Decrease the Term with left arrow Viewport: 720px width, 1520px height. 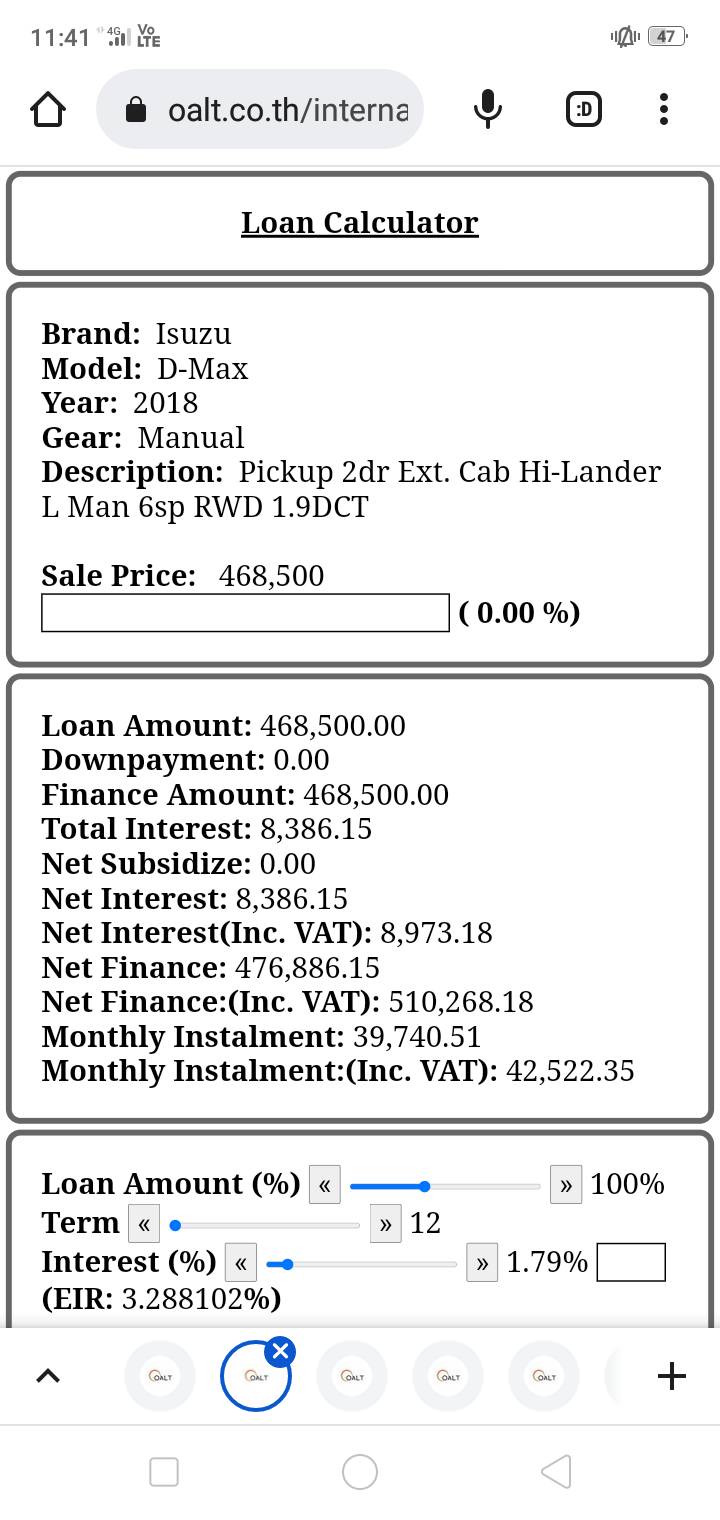pyautogui.click(x=144, y=1224)
